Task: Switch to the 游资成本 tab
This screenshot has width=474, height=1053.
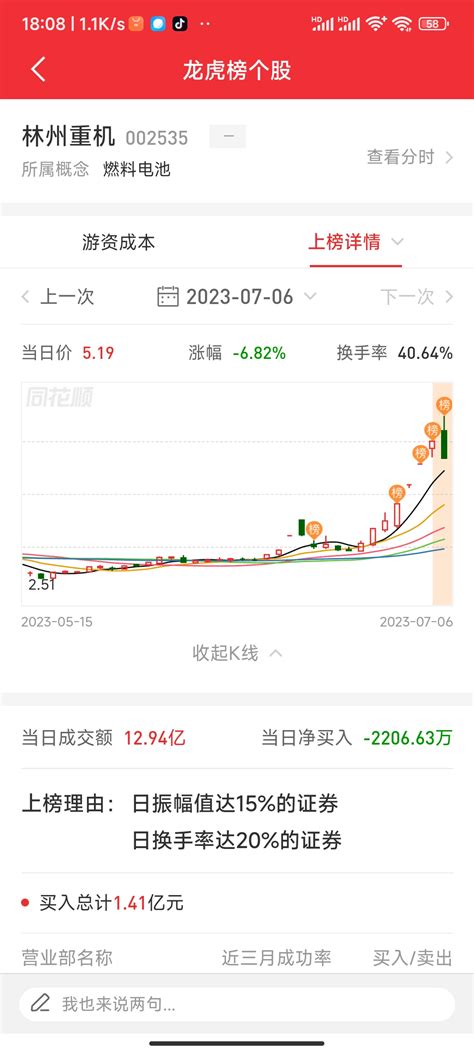Action: point(119,242)
